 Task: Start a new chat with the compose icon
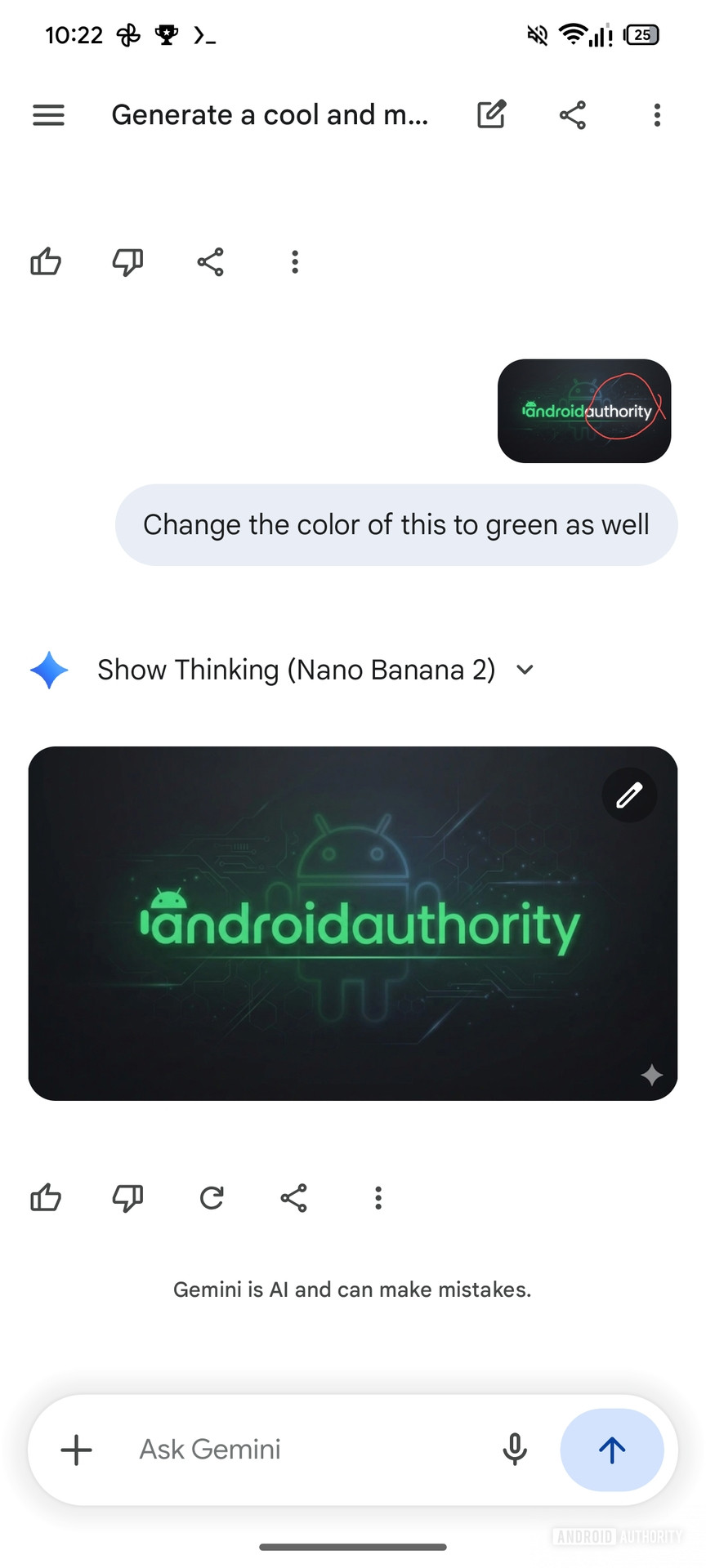click(x=491, y=115)
